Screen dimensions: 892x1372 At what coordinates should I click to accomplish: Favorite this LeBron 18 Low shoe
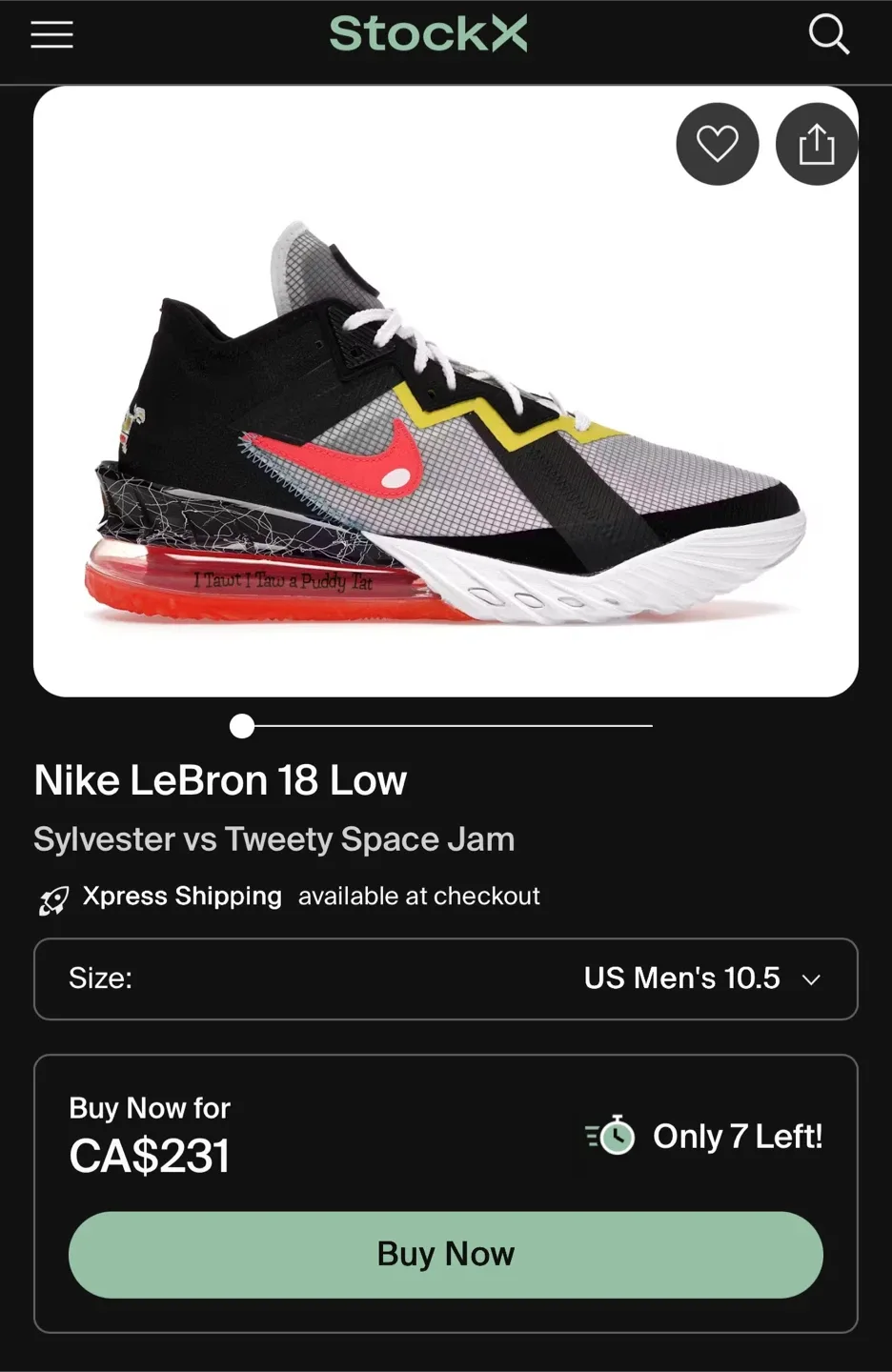click(718, 144)
